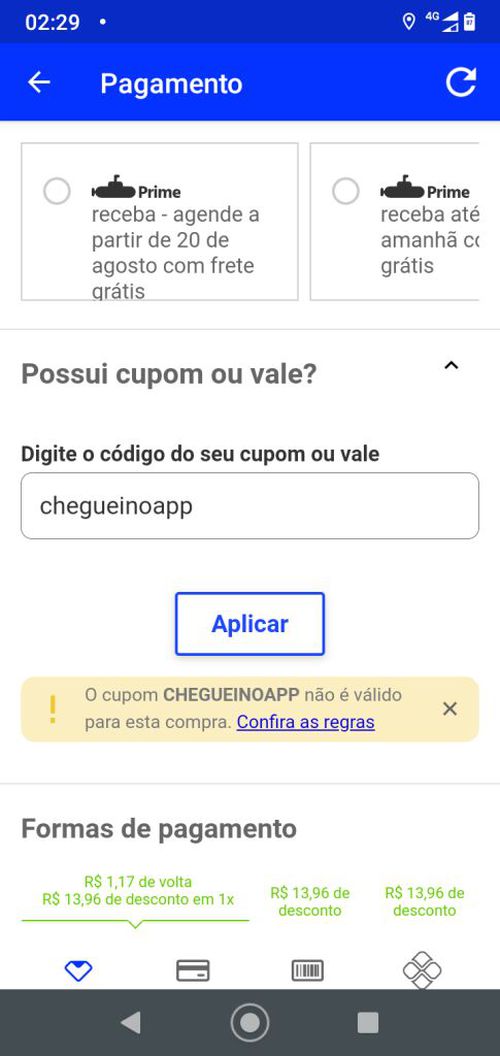The height and width of the screenshot is (1056, 500).
Task: Open system recent apps
Action: [x=368, y=1023]
